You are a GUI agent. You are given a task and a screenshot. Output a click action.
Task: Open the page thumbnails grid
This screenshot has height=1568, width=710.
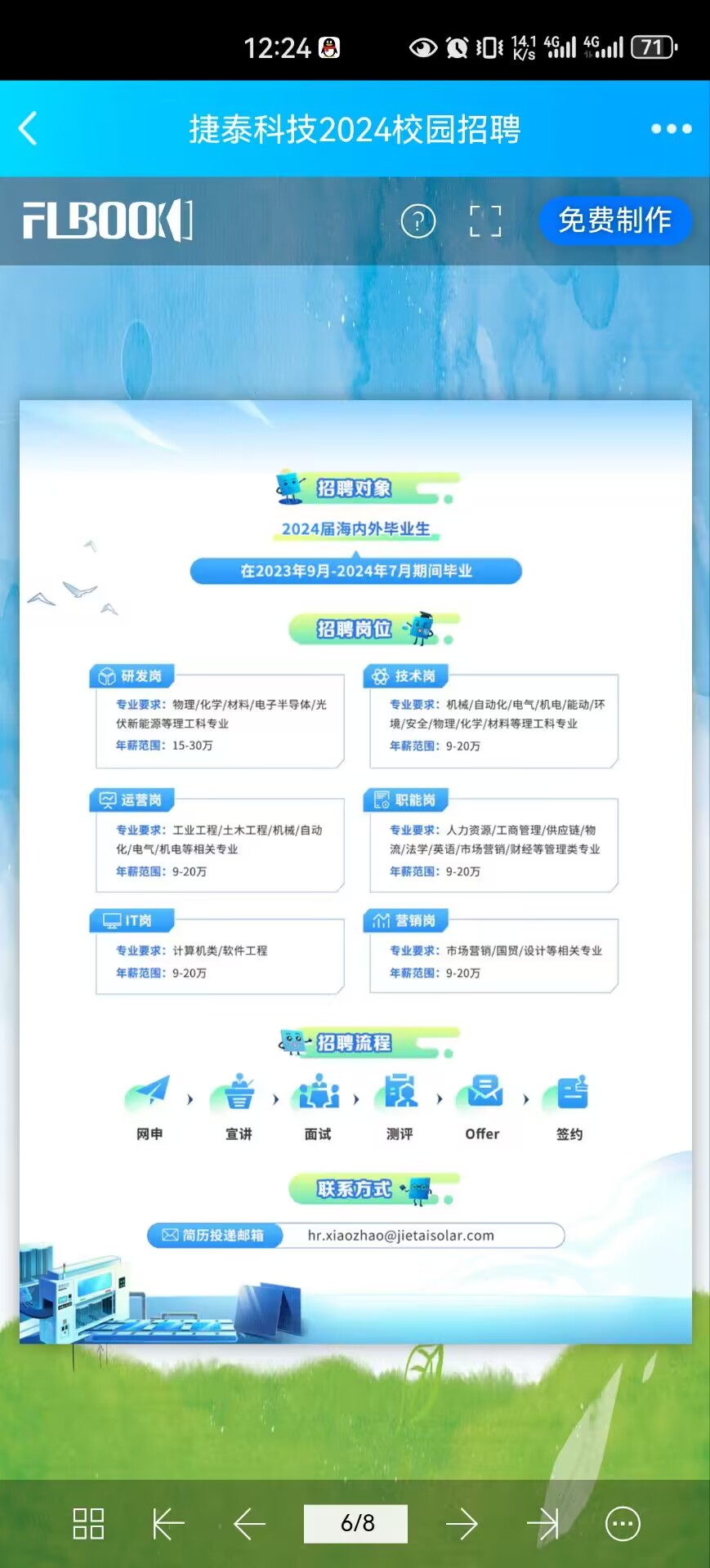88,1523
